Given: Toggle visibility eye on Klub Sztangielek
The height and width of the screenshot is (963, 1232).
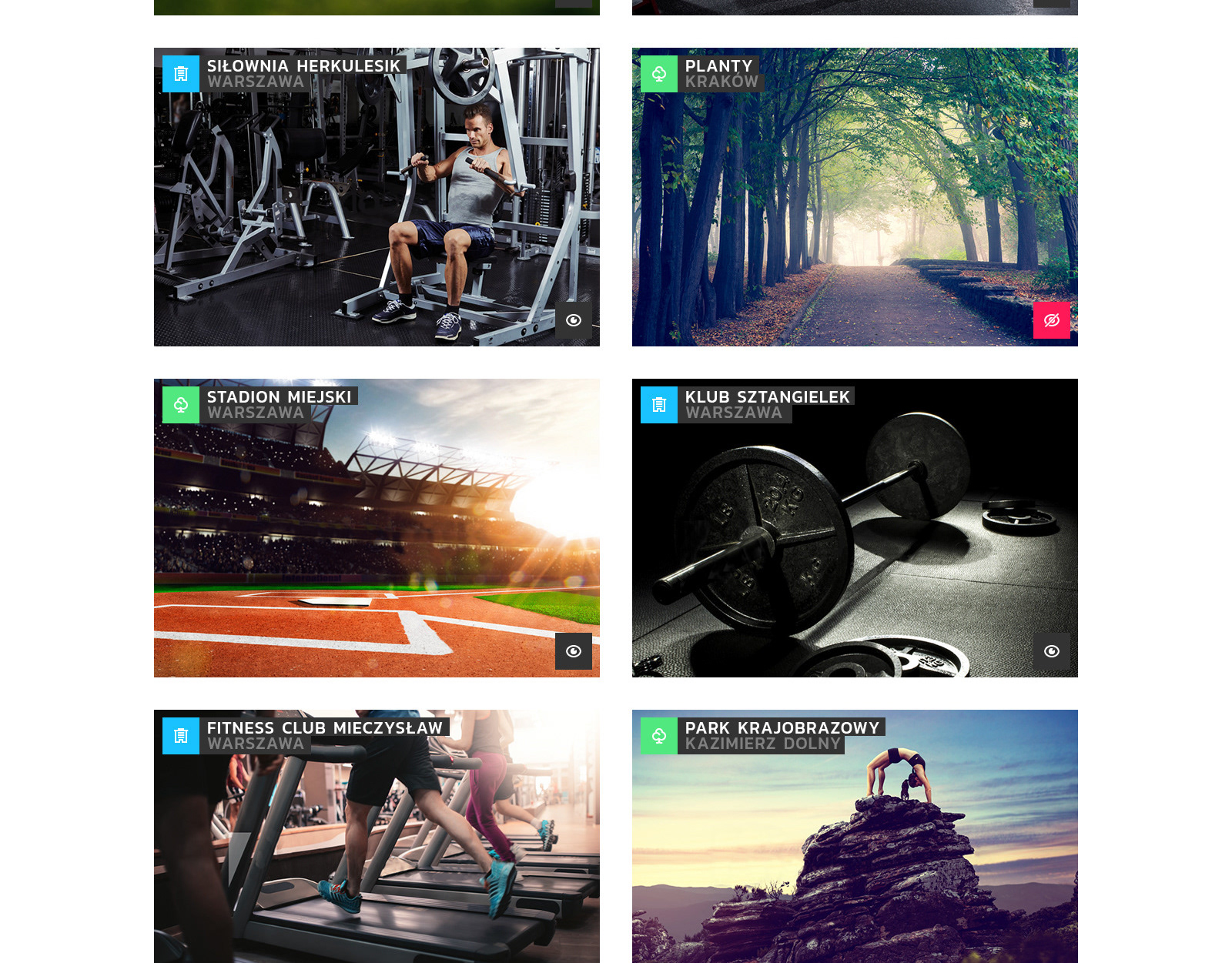Looking at the screenshot, I should [x=1052, y=651].
